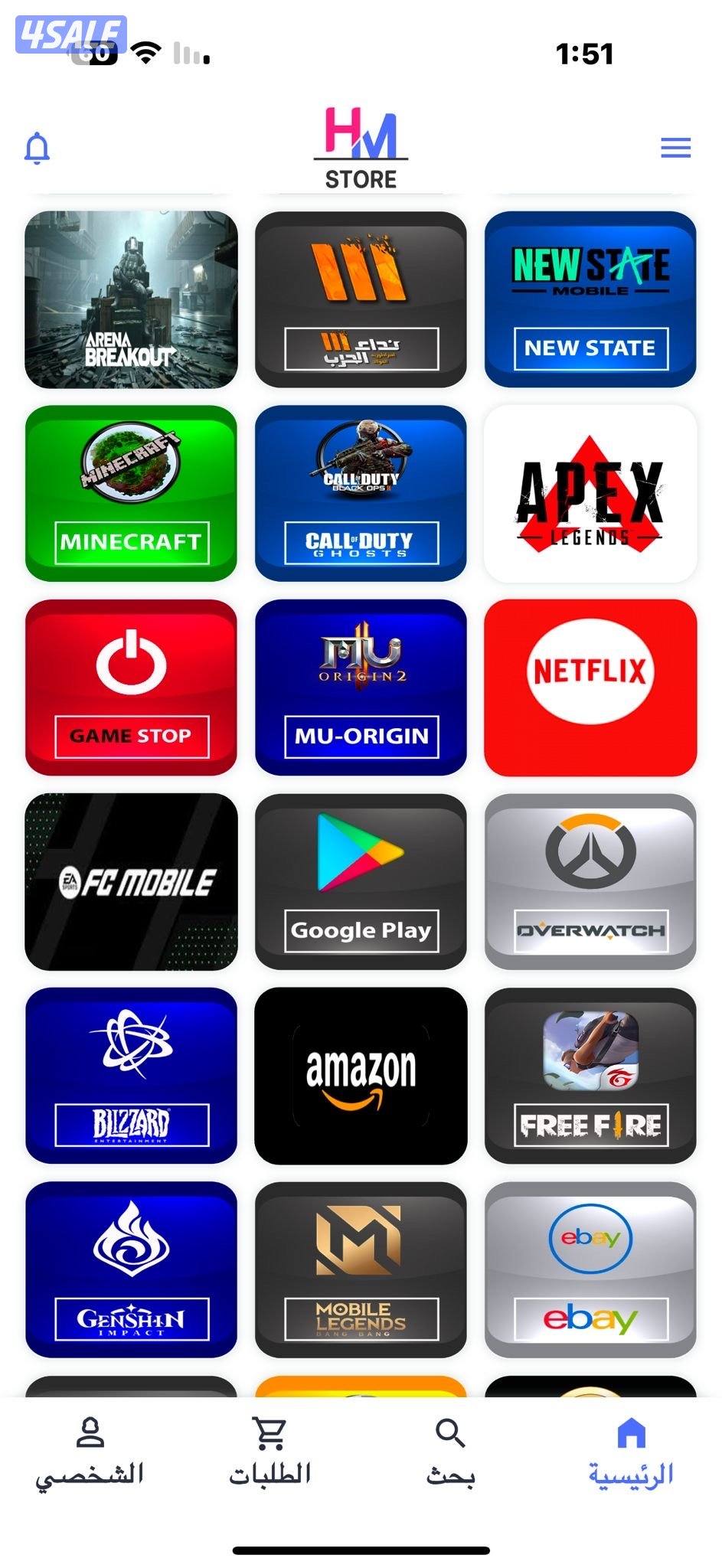Viewport: 722px width, 1568px height.
Task: Open the Overwatch tile
Action: [x=590, y=882]
